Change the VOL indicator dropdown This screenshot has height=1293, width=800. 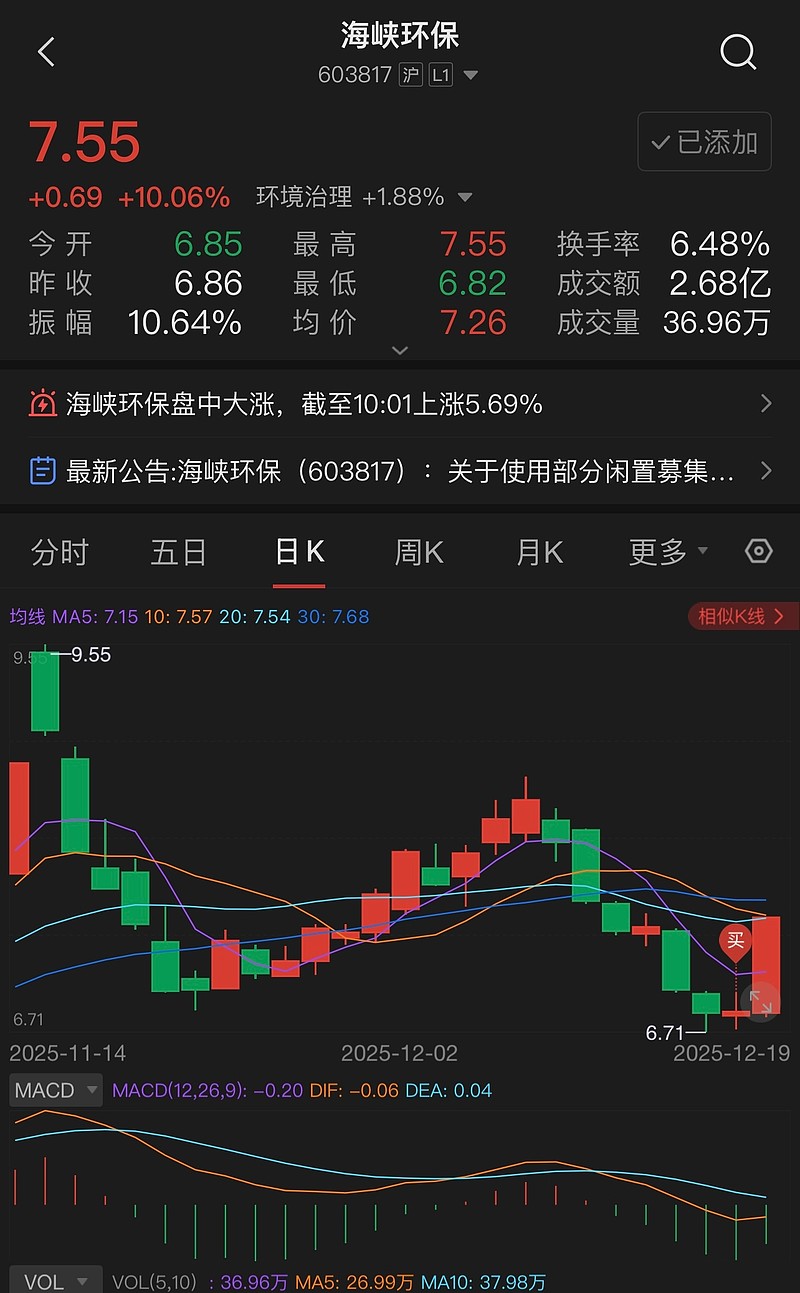(x=56, y=1281)
